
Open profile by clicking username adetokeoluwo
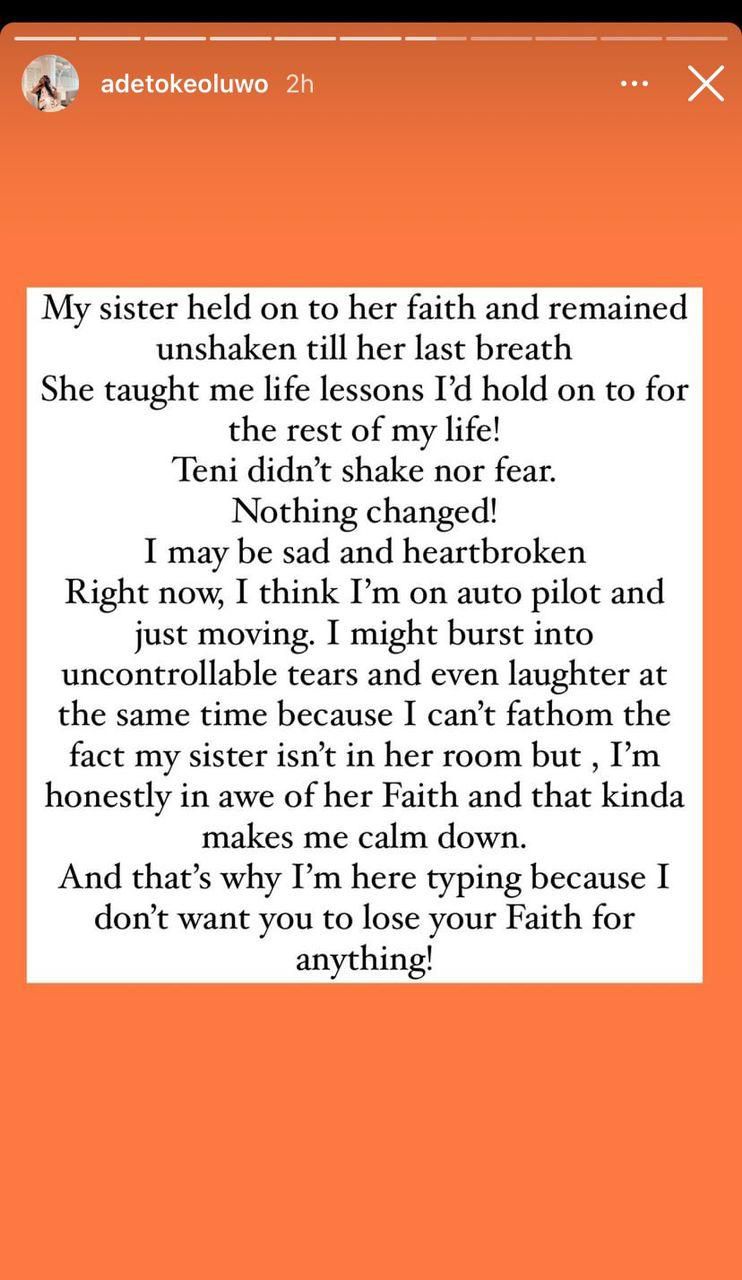pyautogui.click(x=183, y=84)
